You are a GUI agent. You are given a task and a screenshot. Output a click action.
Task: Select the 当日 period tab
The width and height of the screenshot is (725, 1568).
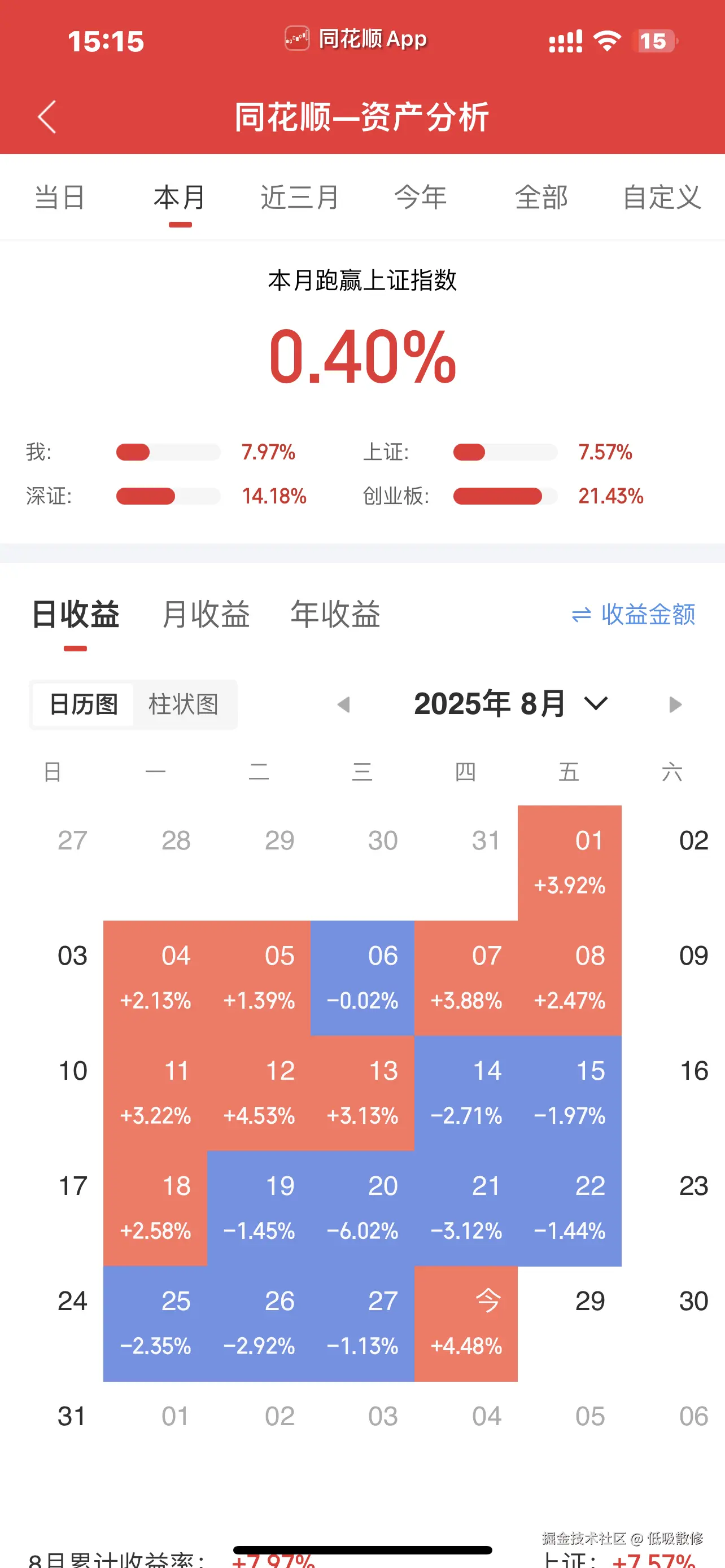[60, 197]
